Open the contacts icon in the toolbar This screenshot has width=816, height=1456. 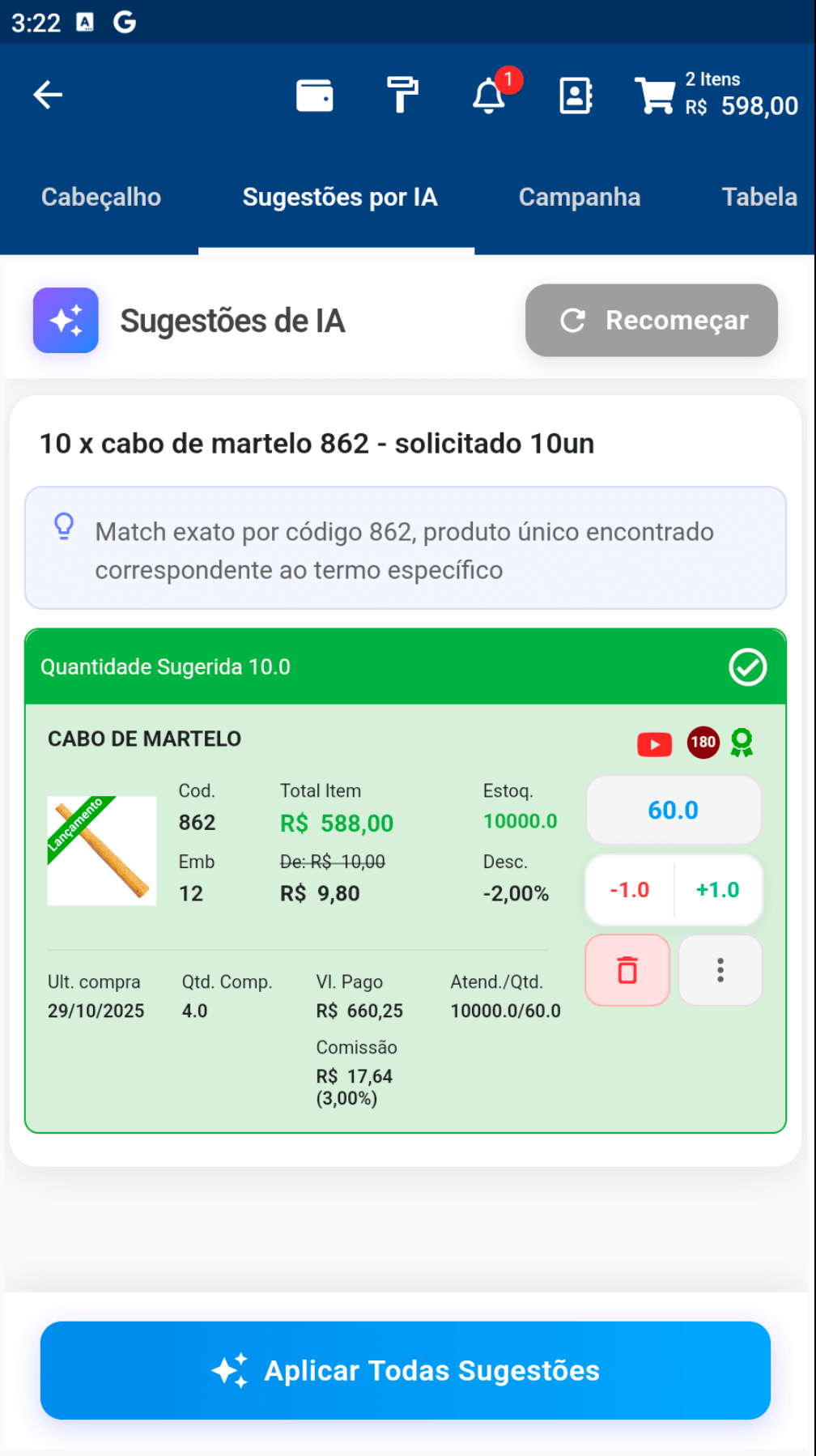(x=575, y=95)
